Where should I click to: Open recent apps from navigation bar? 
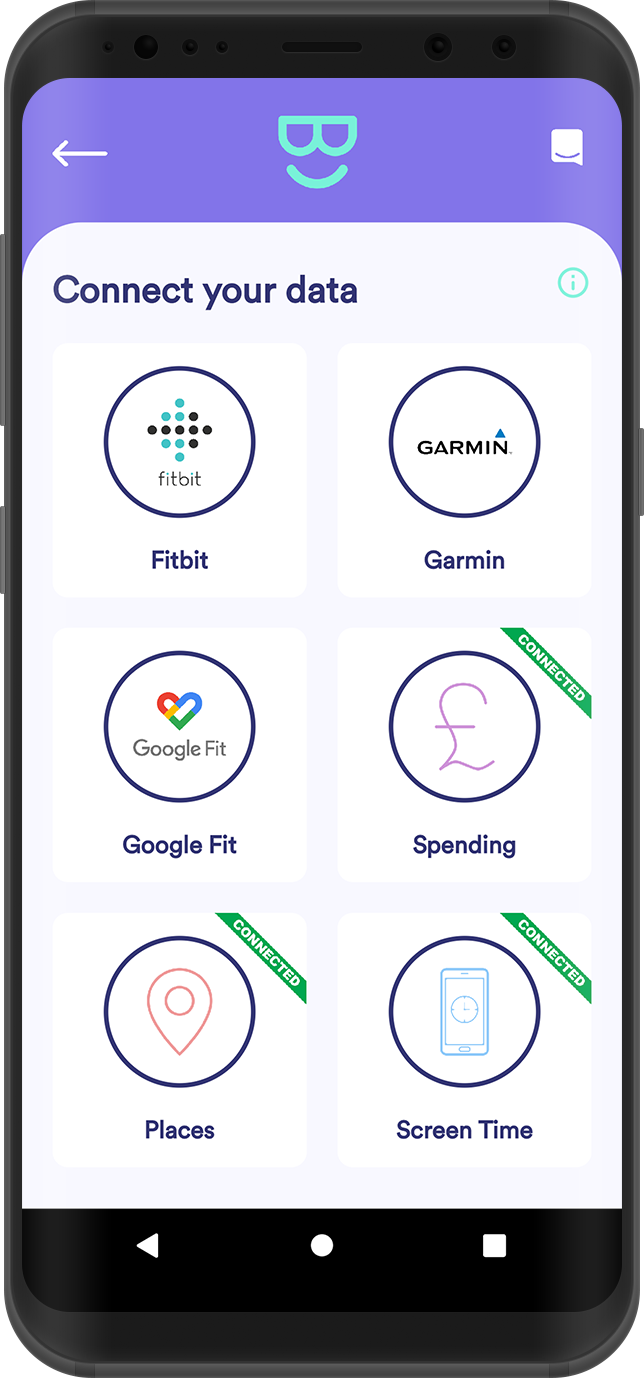click(494, 1245)
